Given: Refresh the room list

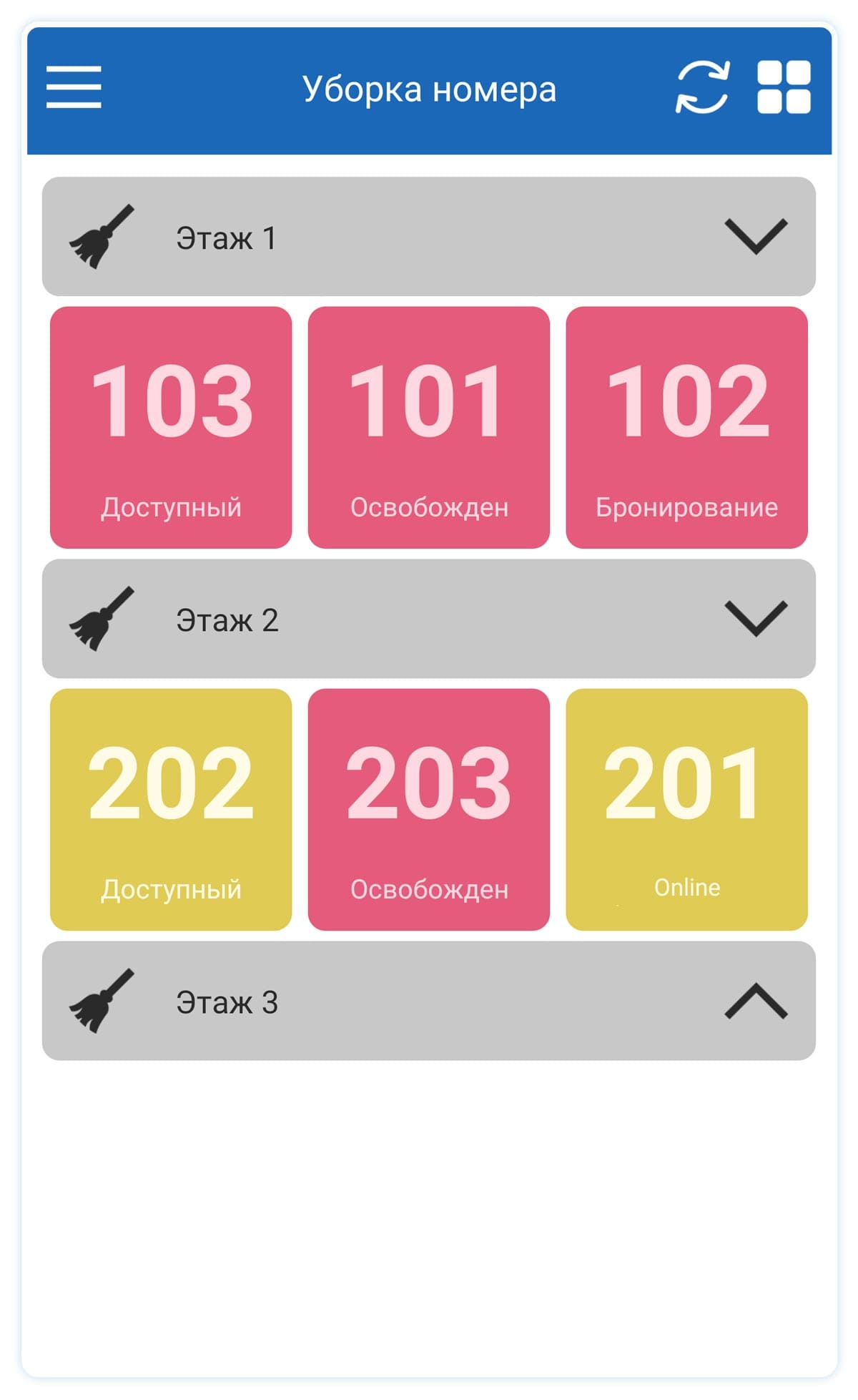Looking at the screenshot, I should click(x=702, y=87).
